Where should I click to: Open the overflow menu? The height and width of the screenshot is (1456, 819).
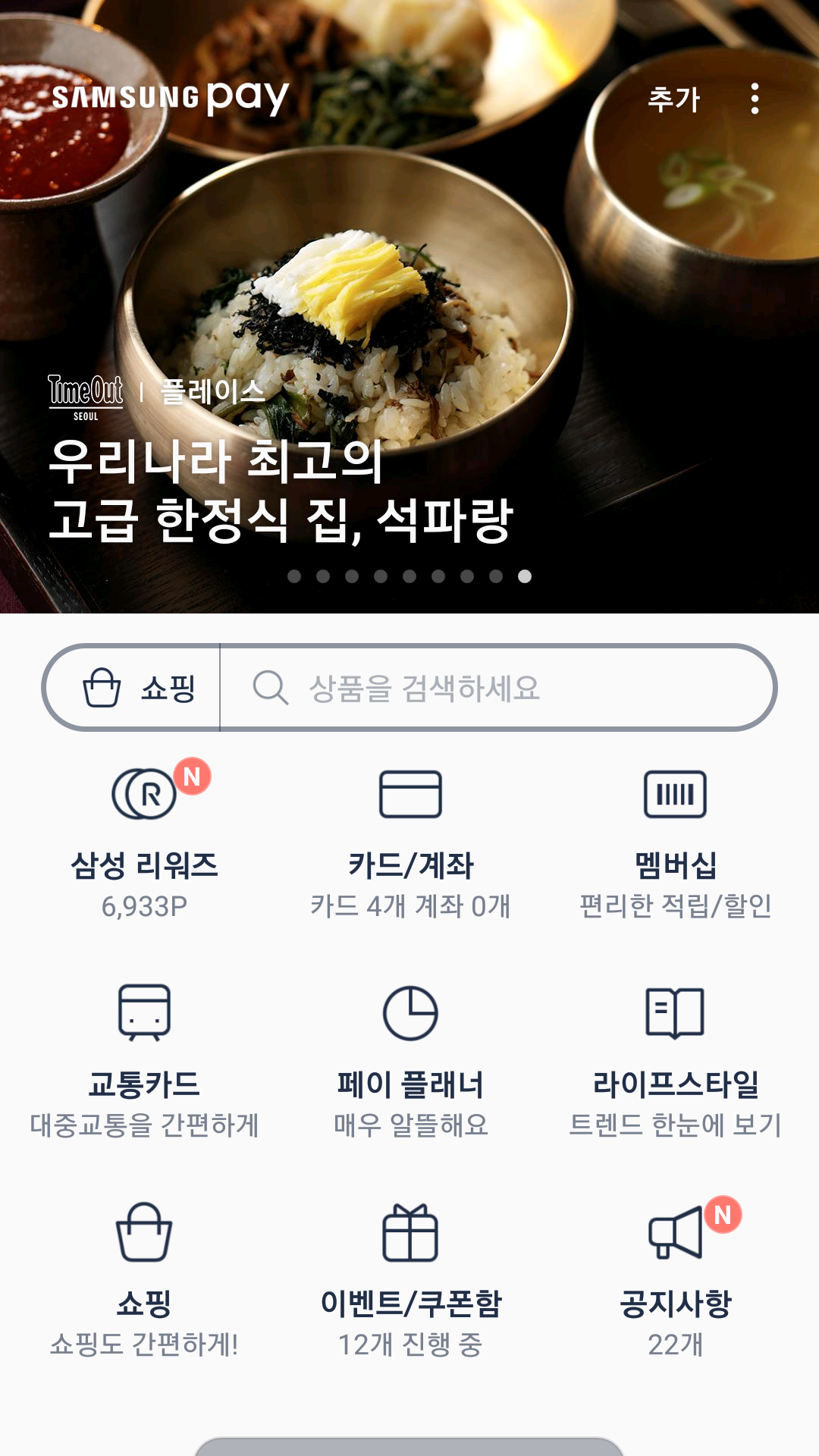point(755,99)
